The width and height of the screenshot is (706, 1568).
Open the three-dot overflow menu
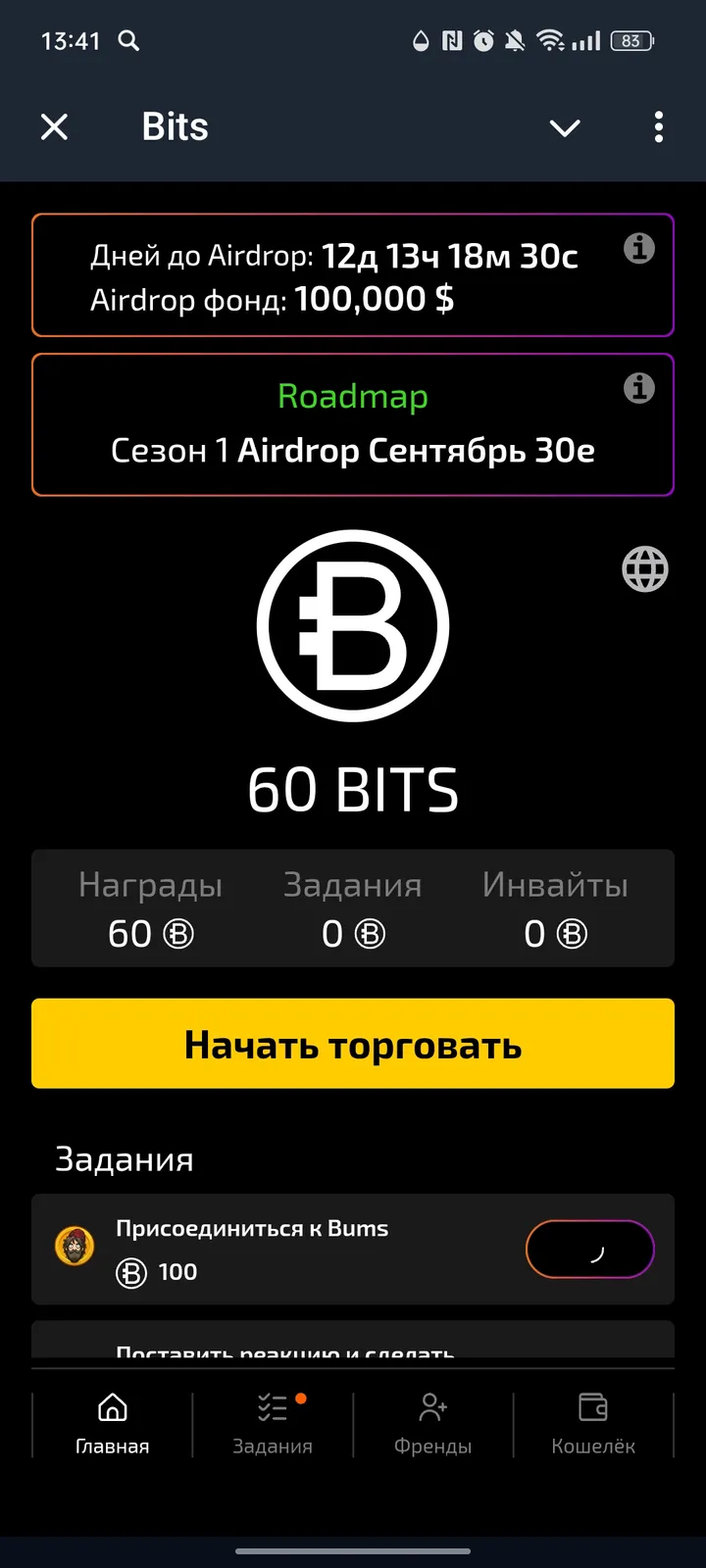[x=658, y=127]
